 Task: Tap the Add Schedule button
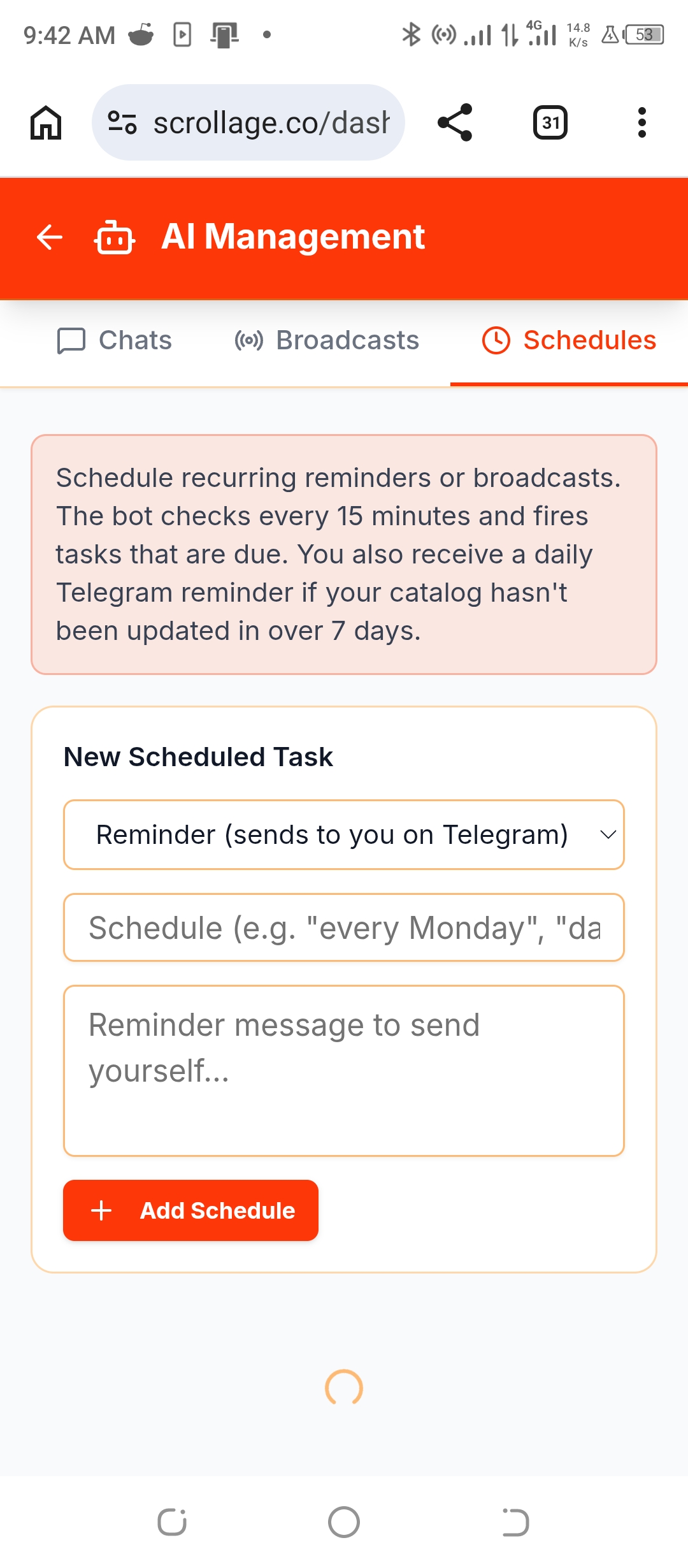click(190, 1210)
